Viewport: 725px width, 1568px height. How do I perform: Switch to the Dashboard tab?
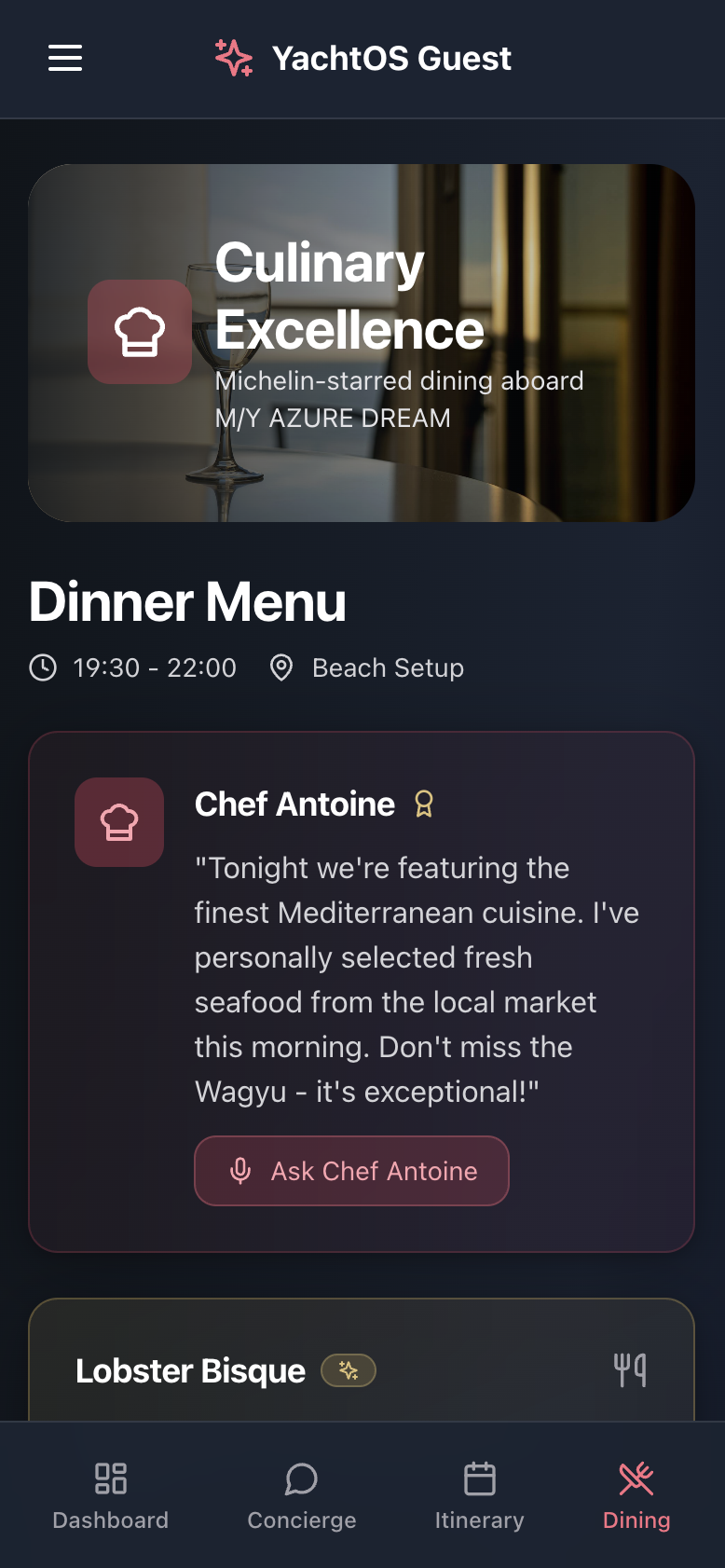click(111, 1495)
